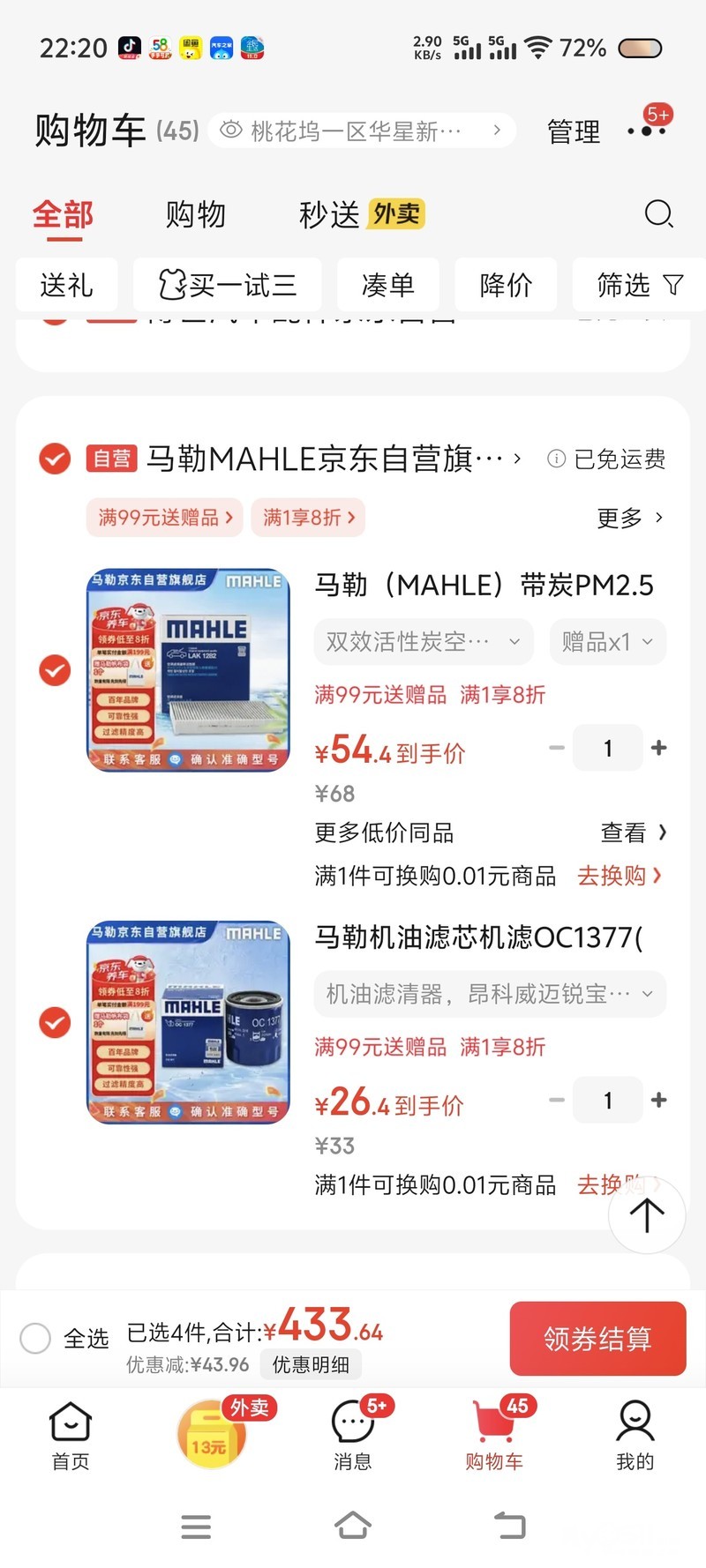Uncheck the 马勒带炭PM2.5 filter item
Image resolution: width=706 pixels, height=1568 pixels.
(x=55, y=670)
